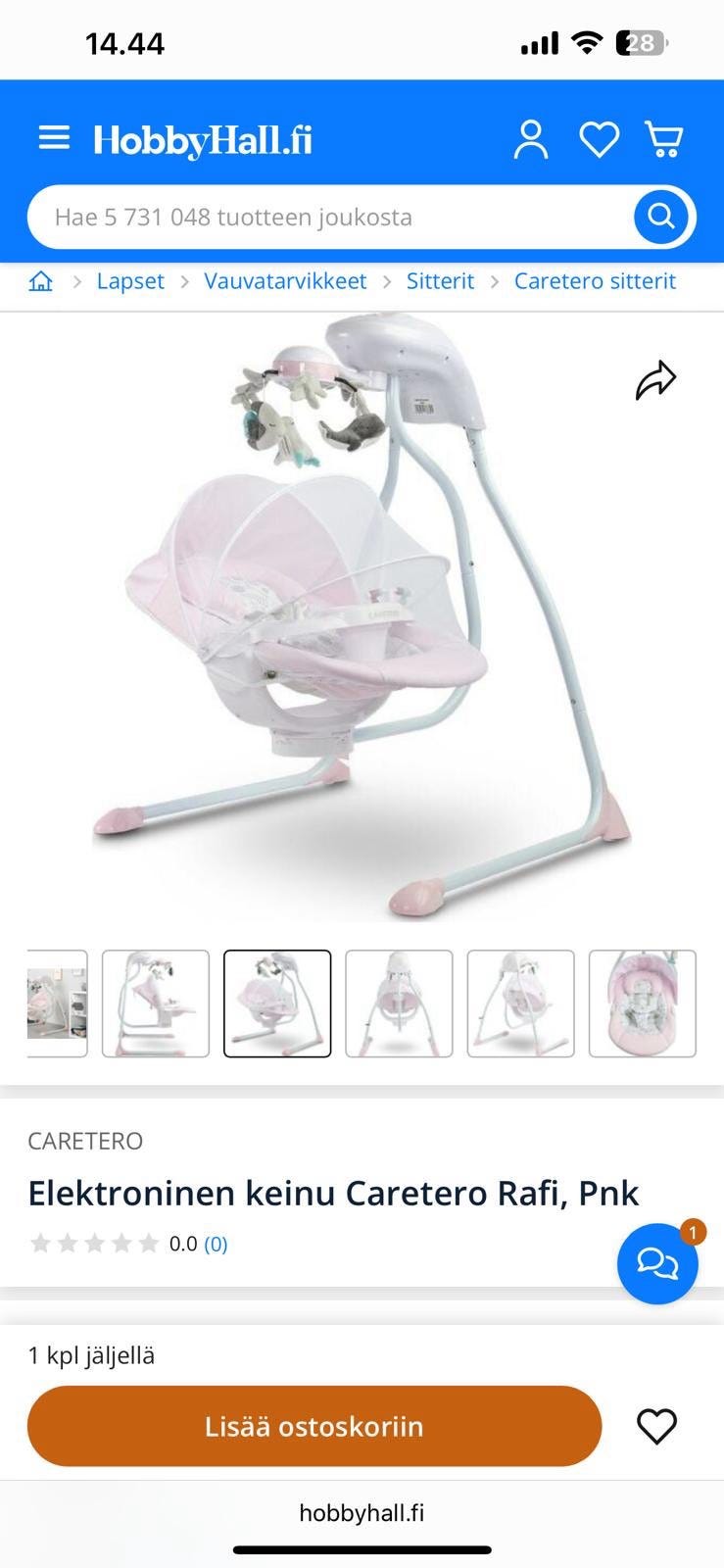Open the Vauvatarvikkeet breadcrumb

point(285,281)
